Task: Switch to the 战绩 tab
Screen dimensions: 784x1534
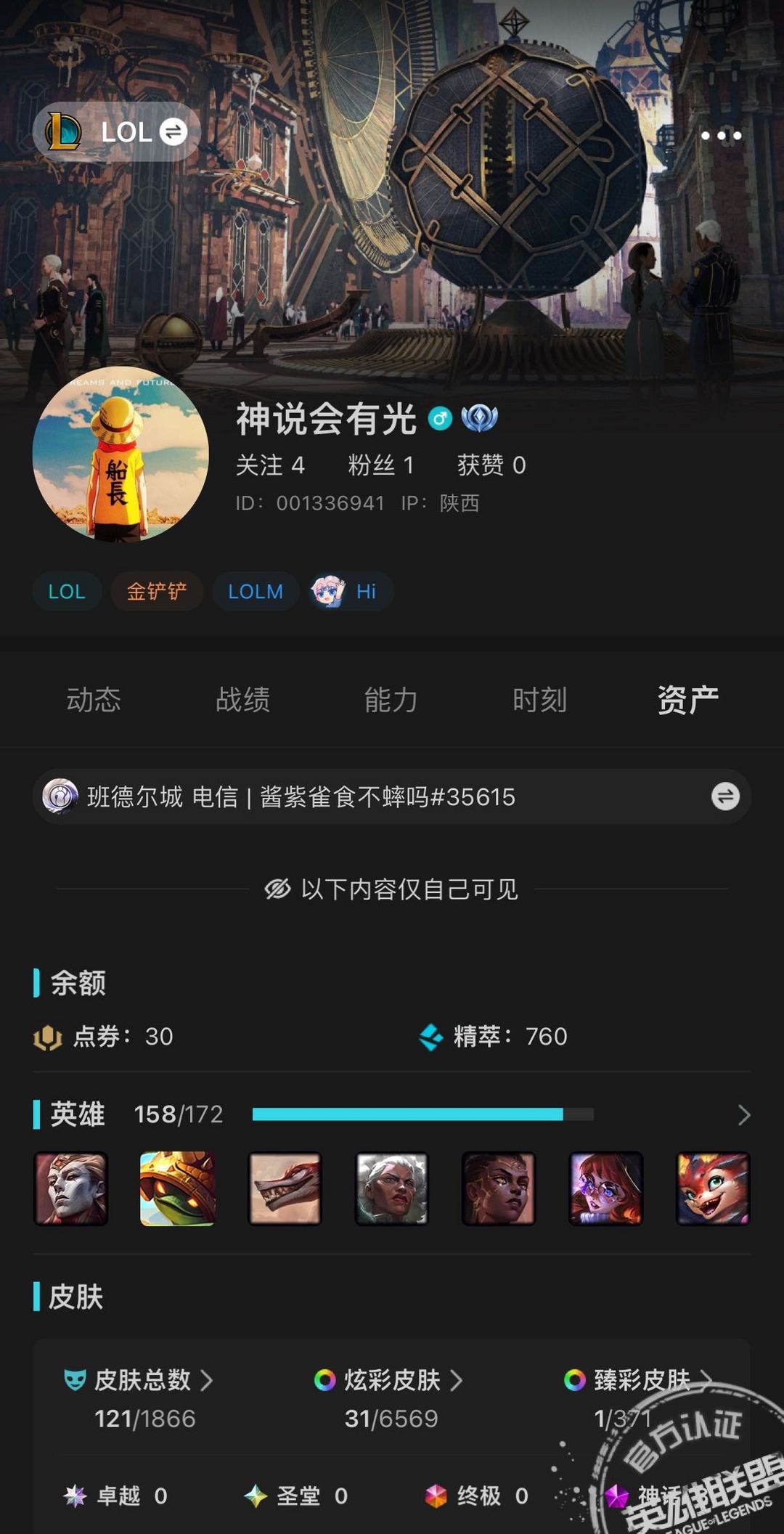Action: [x=242, y=700]
